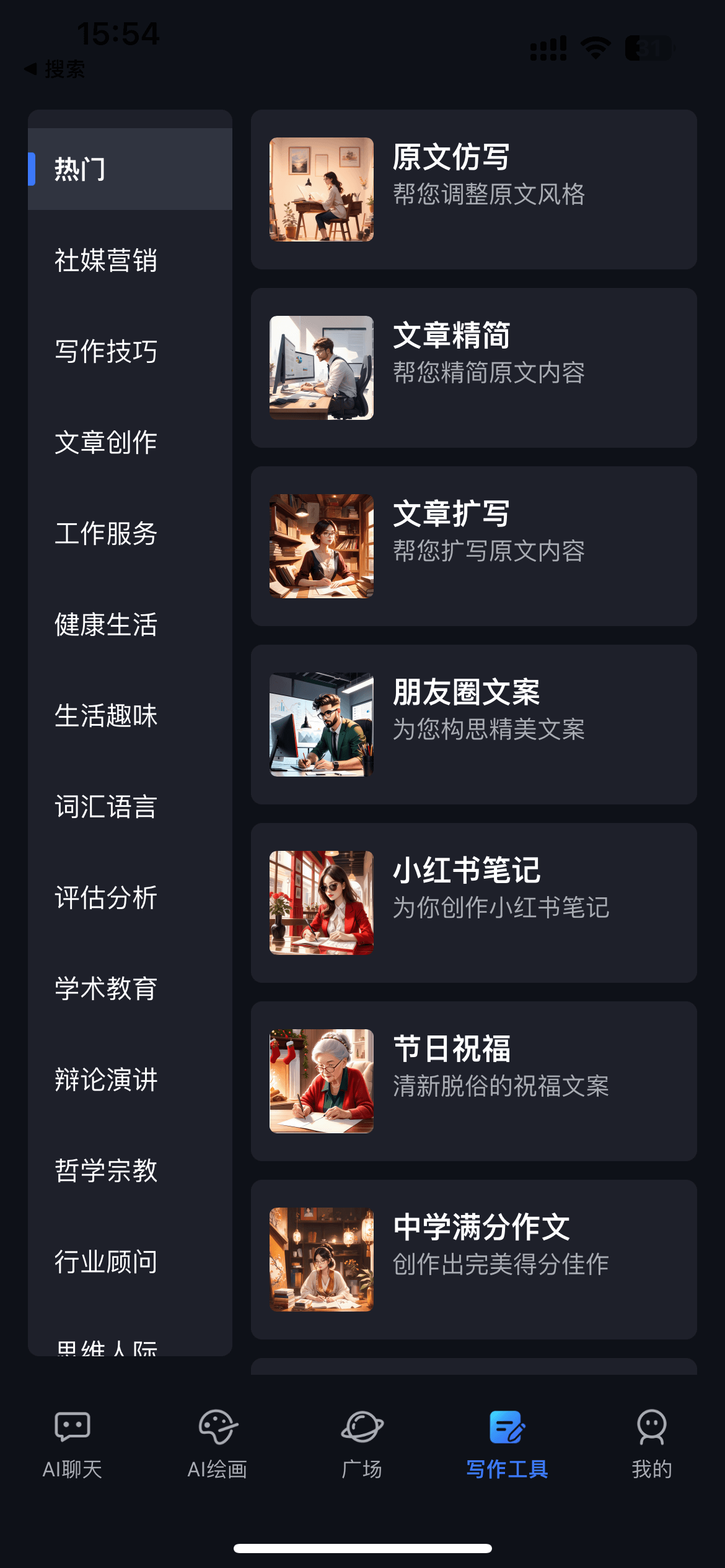Open the 原文仿写 writing tool

click(473, 189)
